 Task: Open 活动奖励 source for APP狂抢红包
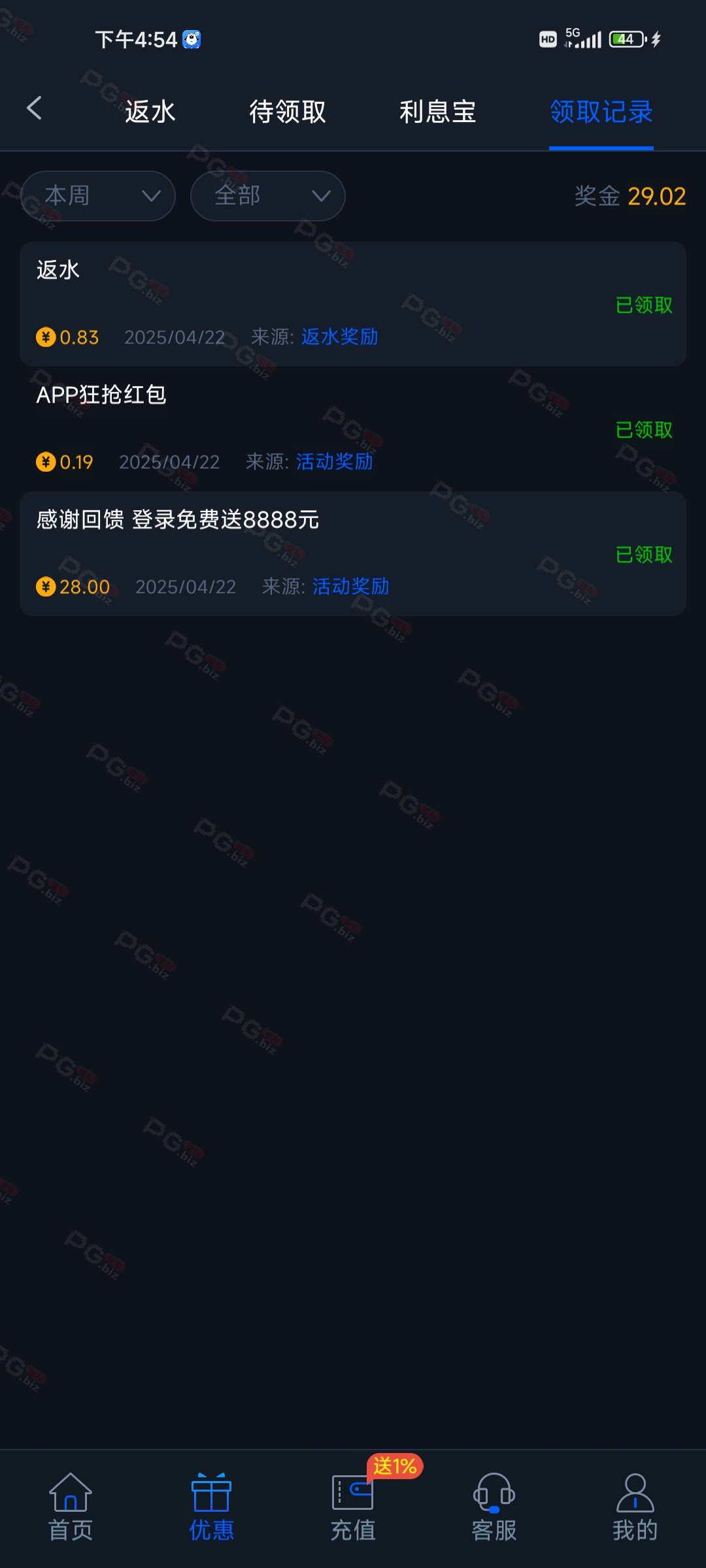pyautogui.click(x=334, y=462)
